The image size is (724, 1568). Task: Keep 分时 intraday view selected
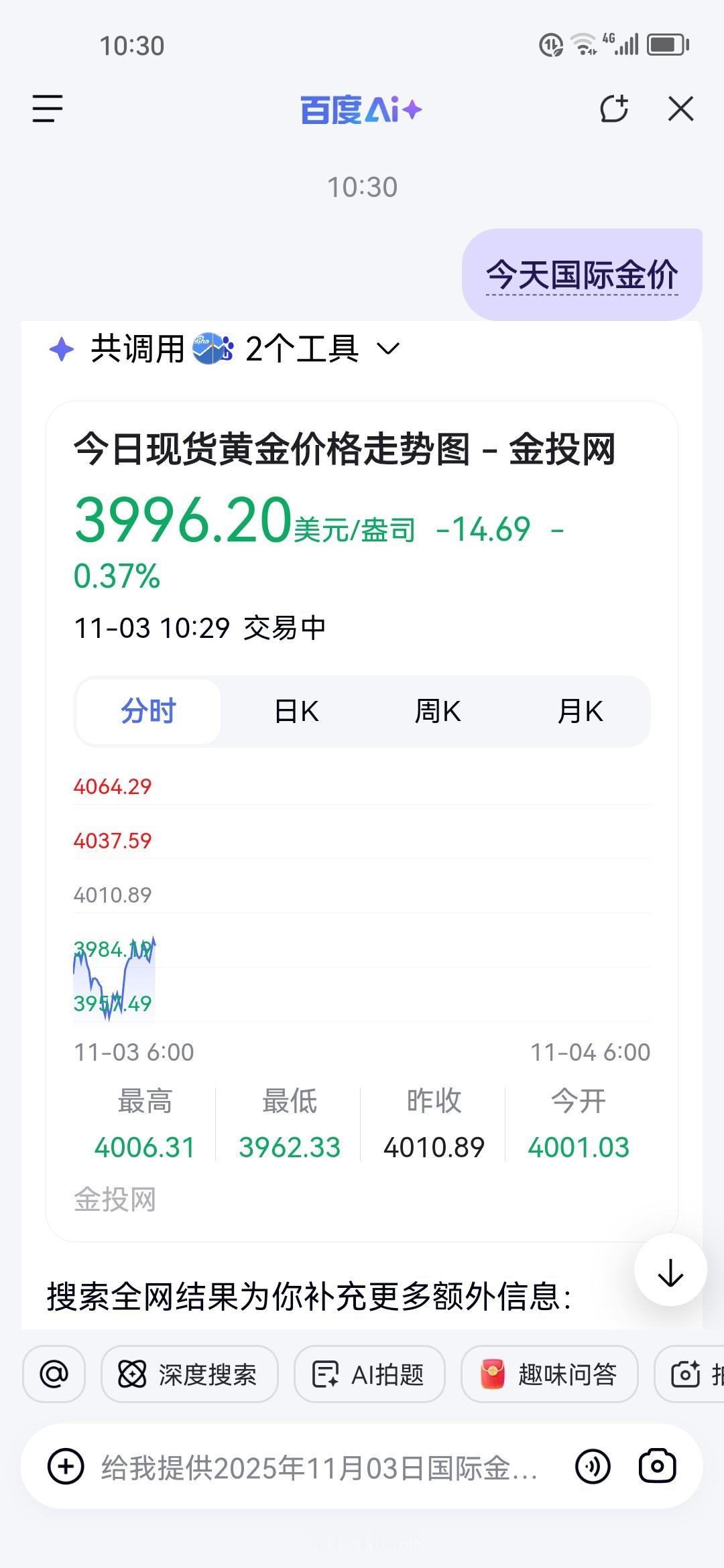click(147, 712)
